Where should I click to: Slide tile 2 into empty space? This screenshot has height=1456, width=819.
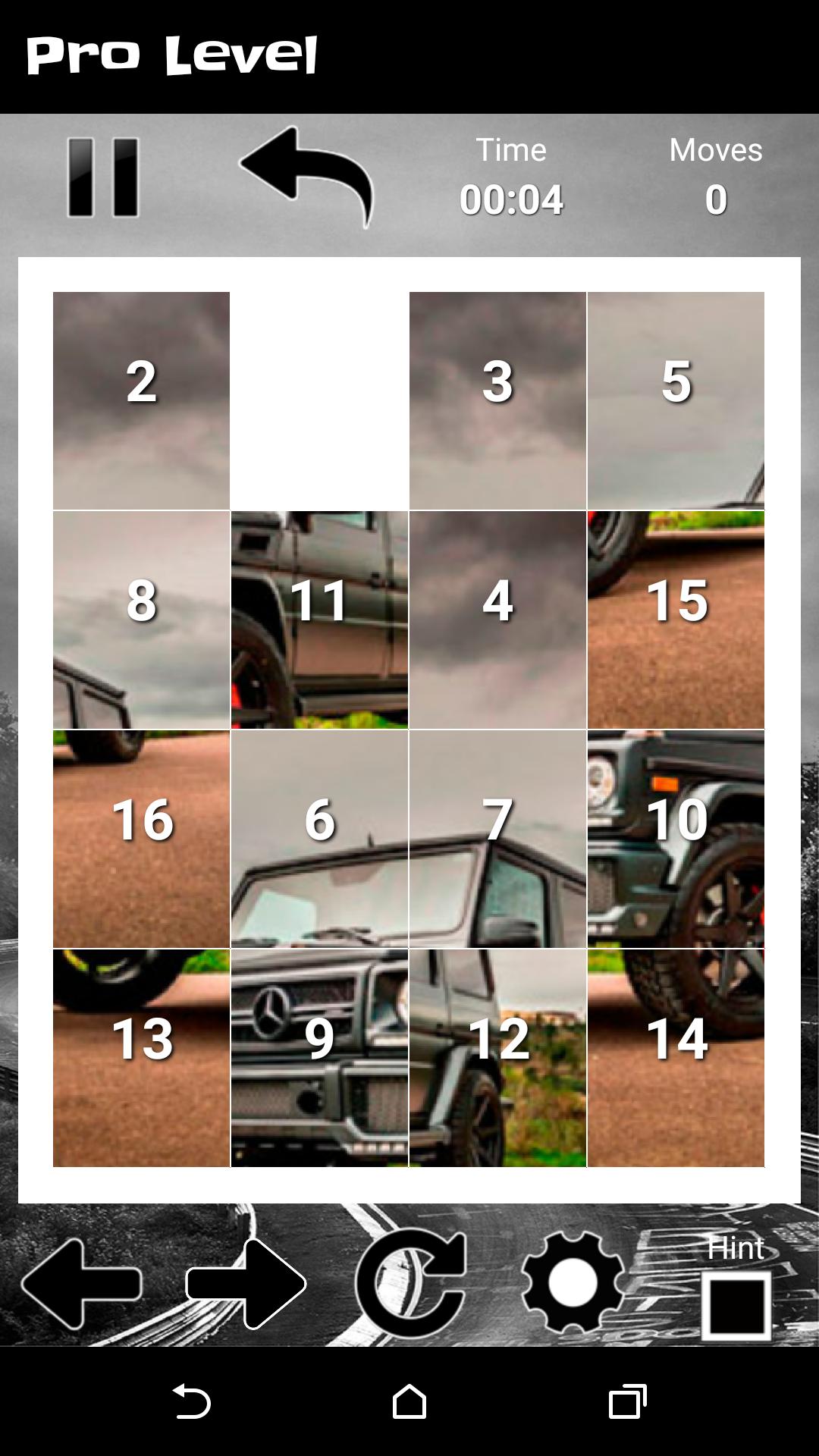pyautogui.click(x=141, y=400)
